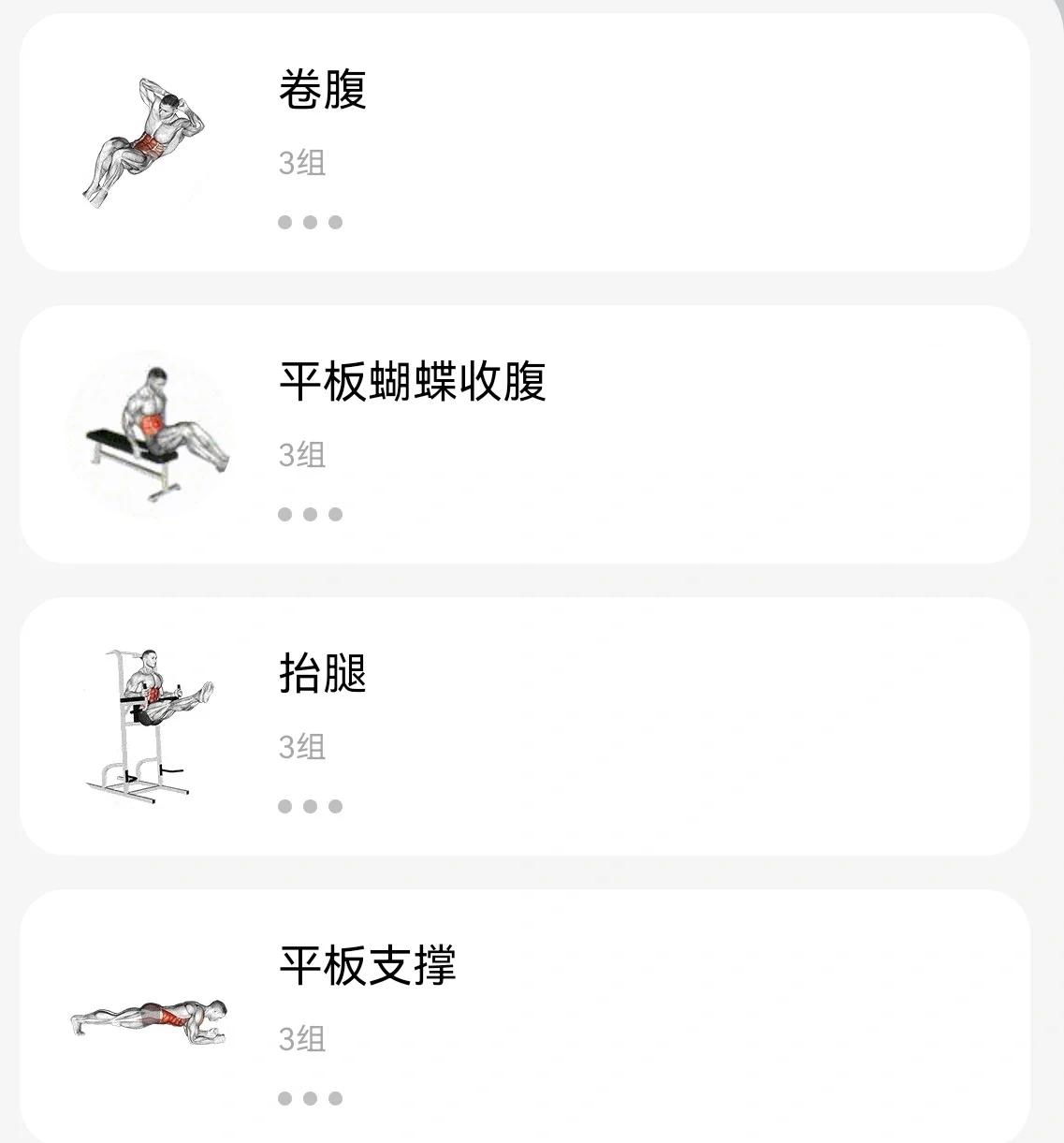Image resolution: width=1064 pixels, height=1143 pixels.
Task: Click the 3组 label under 平板支撑
Action: click(x=299, y=1040)
